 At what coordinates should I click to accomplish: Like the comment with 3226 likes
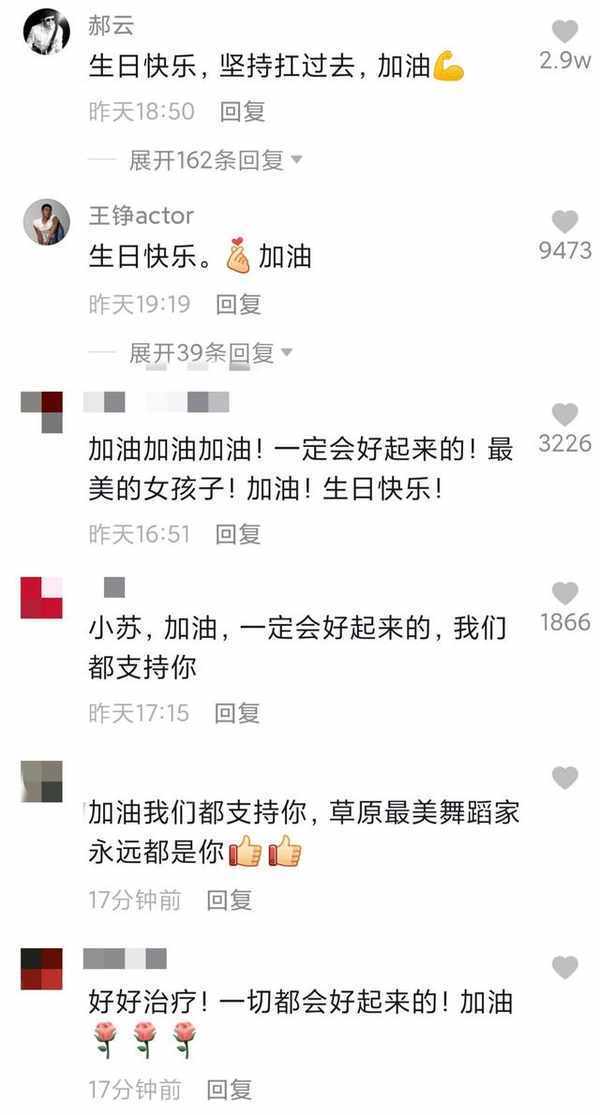pyautogui.click(x=565, y=414)
